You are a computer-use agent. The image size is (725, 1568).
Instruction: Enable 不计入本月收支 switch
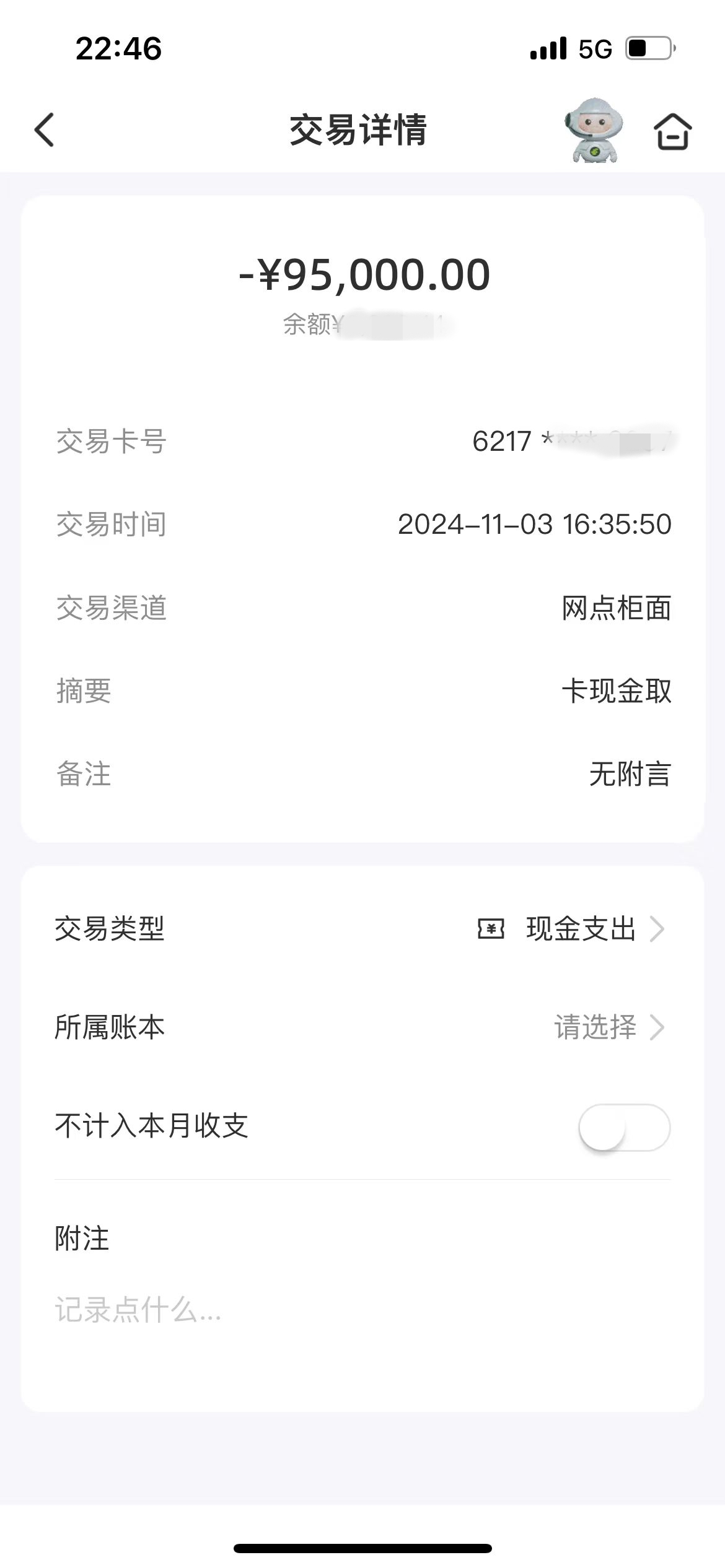[x=624, y=1128]
